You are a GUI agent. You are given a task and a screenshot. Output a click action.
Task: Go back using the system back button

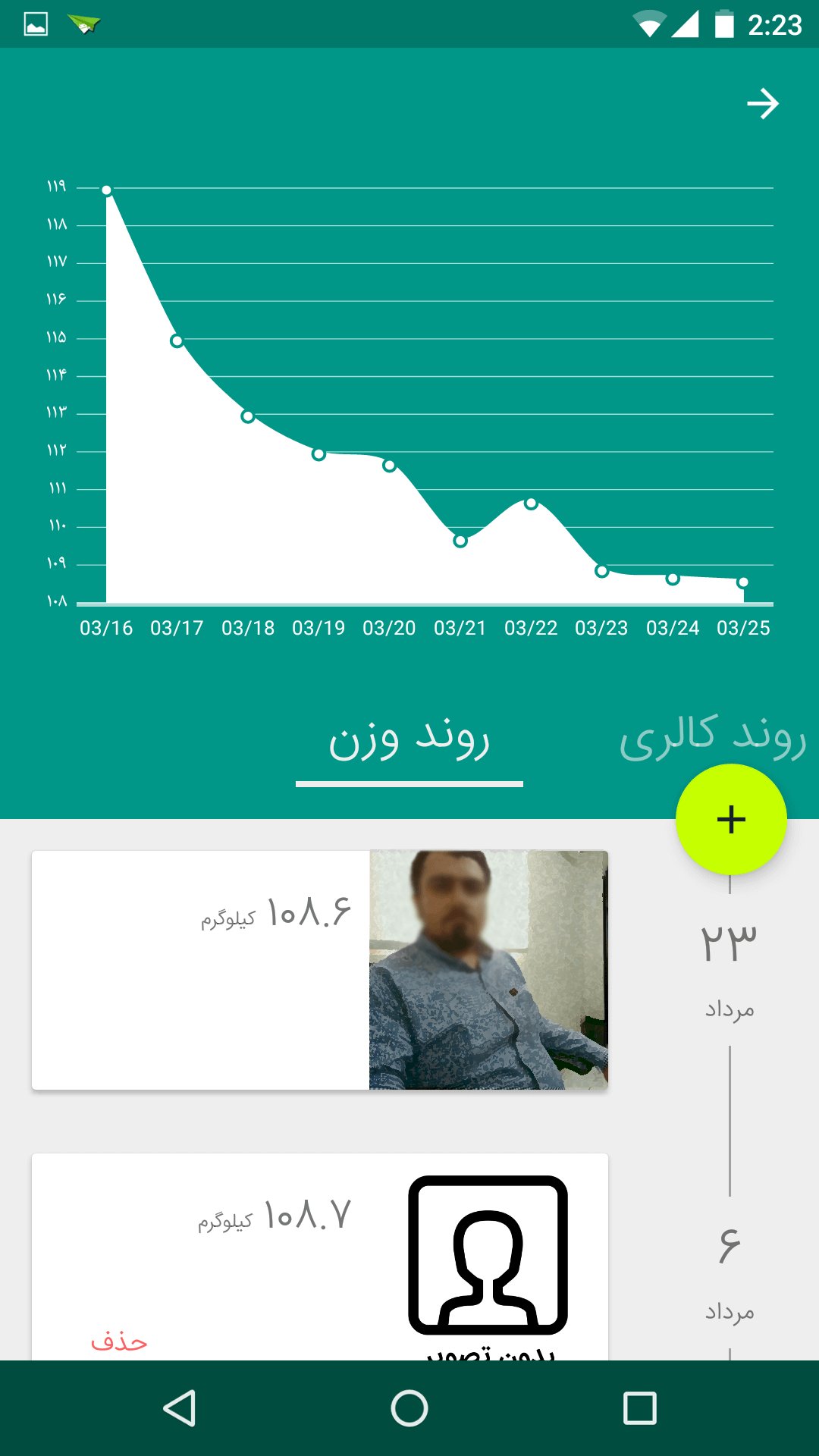point(180,1408)
